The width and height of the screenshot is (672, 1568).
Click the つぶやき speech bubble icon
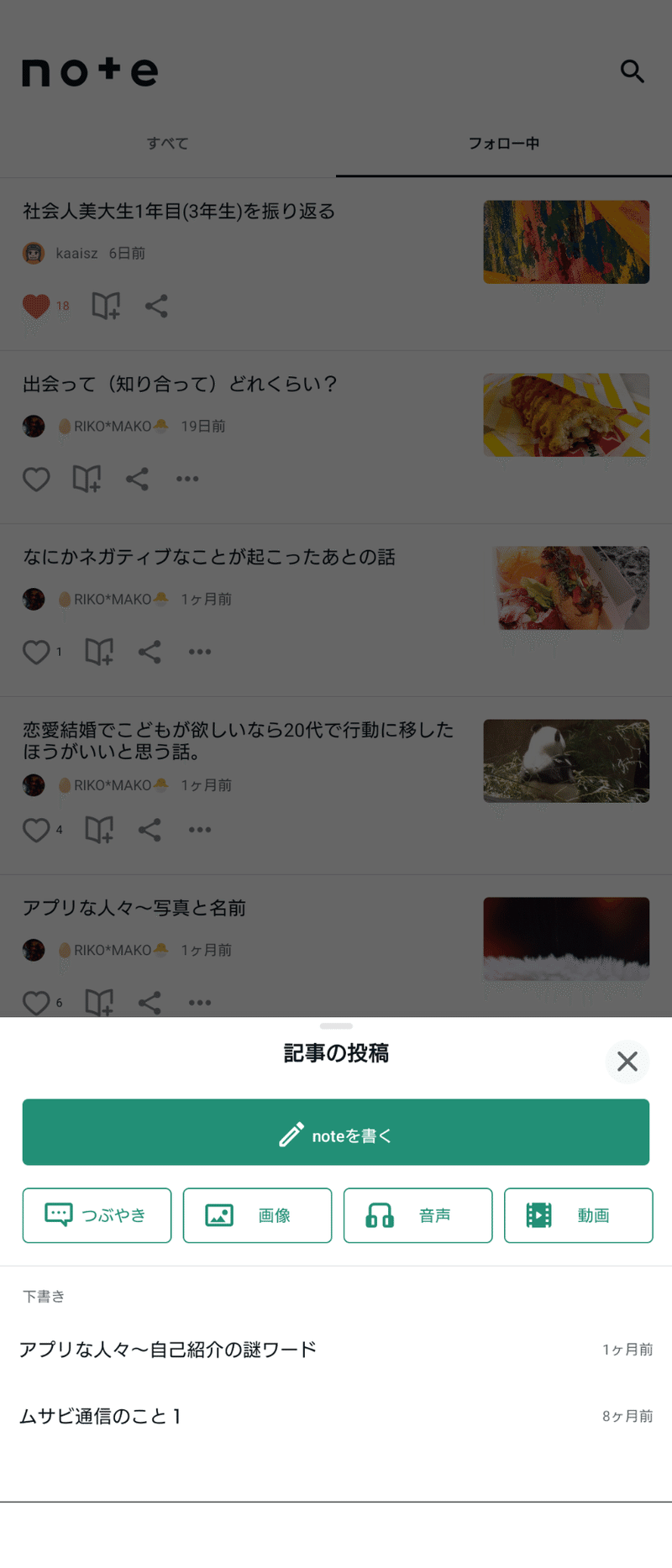[x=57, y=1215]
